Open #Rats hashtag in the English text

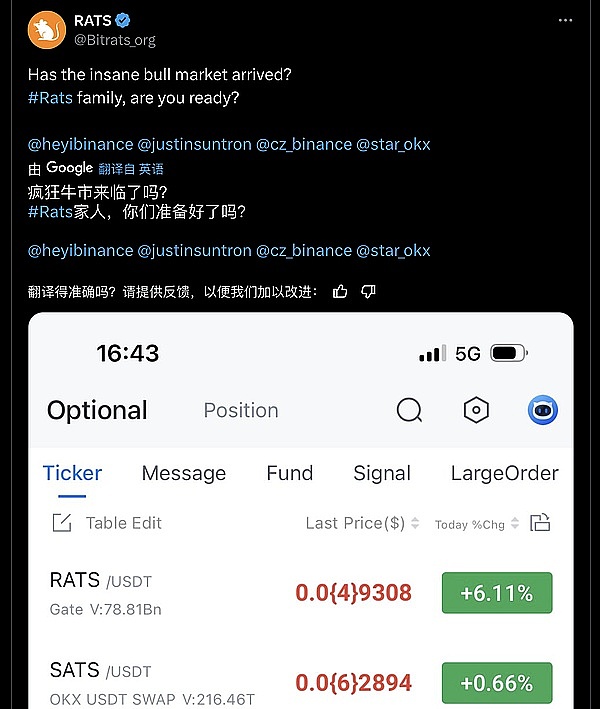51,97
